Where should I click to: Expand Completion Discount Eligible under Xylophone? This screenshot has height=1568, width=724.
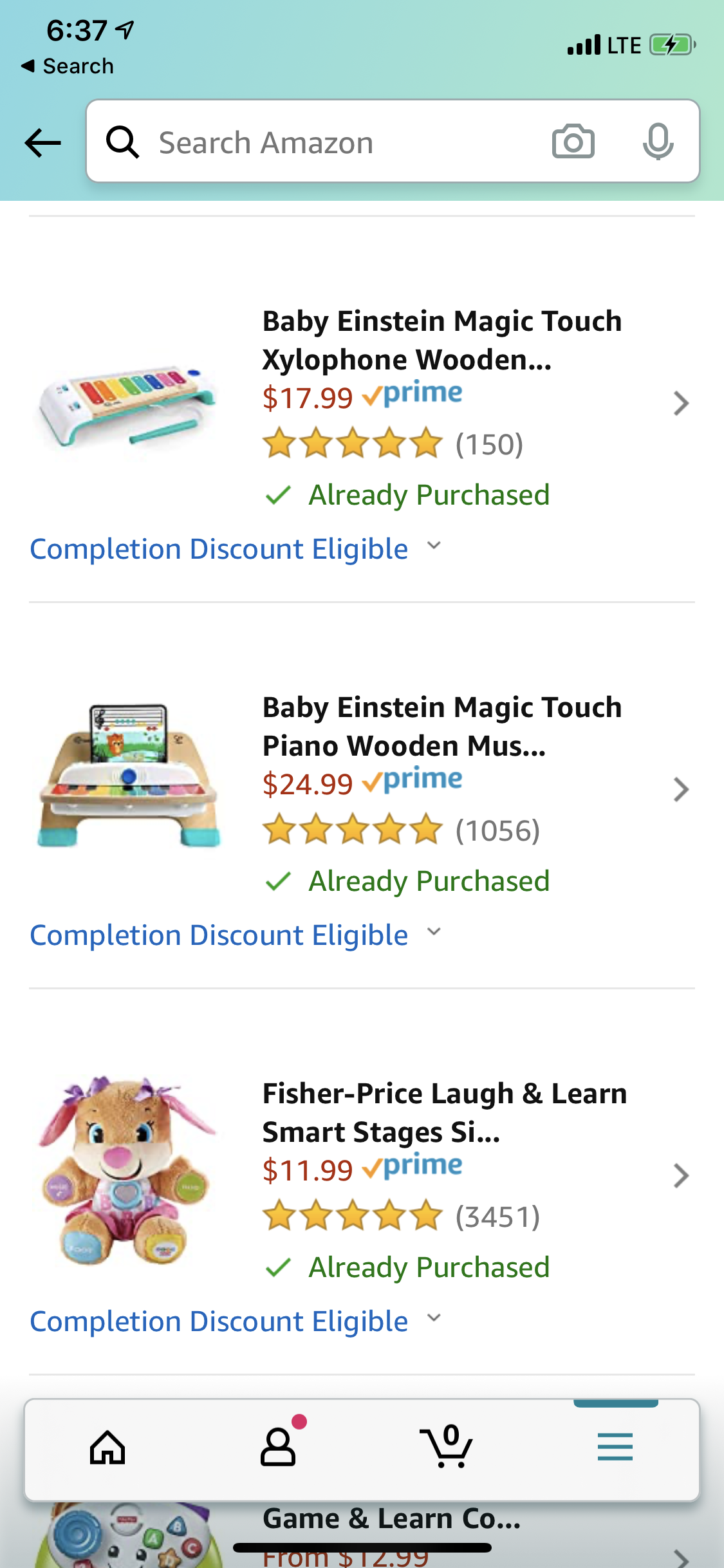pos(235,549)
